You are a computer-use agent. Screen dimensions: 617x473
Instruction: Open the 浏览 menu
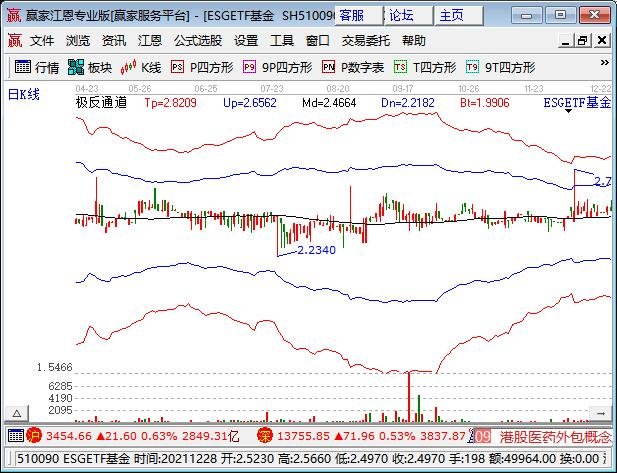tap(77, 41)
